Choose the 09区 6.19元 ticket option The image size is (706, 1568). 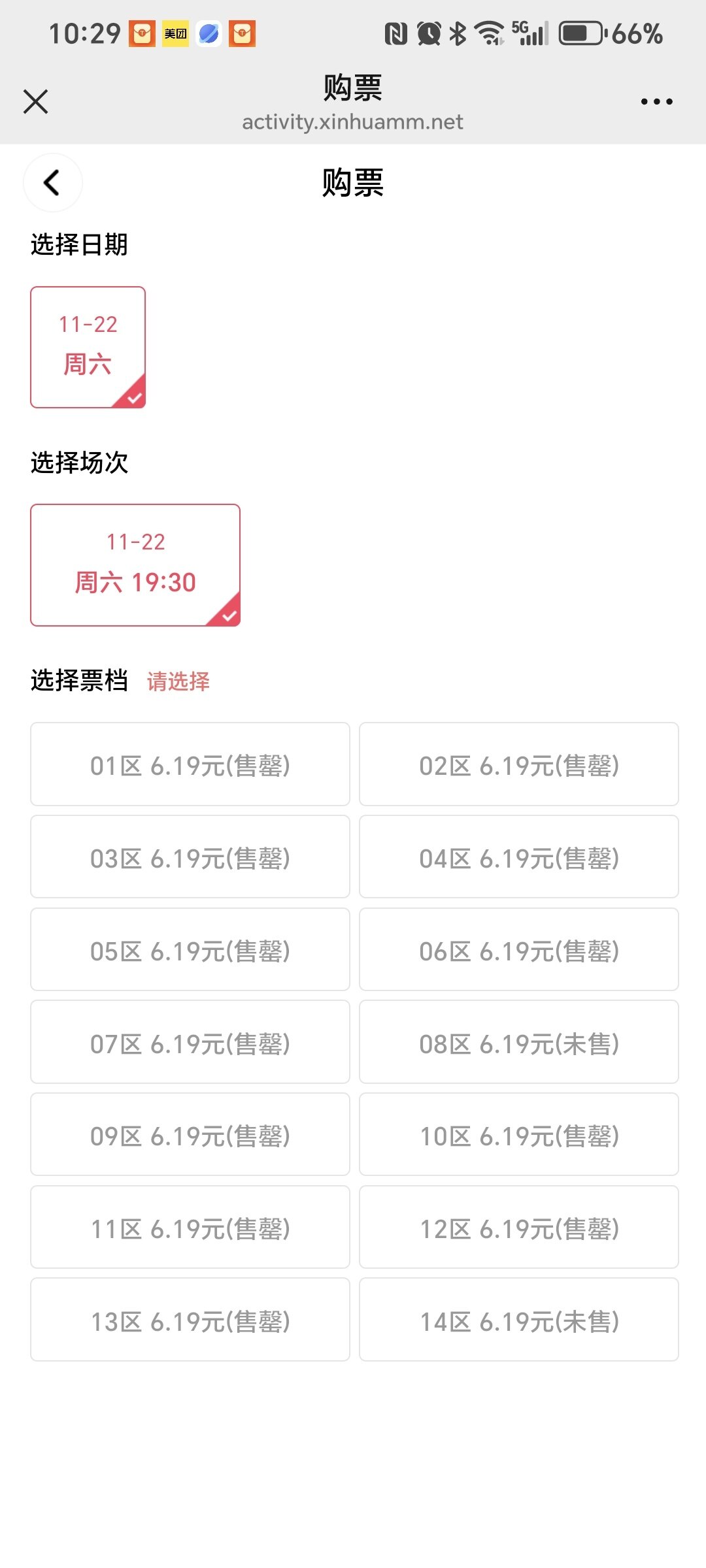tap(190, 1135)
